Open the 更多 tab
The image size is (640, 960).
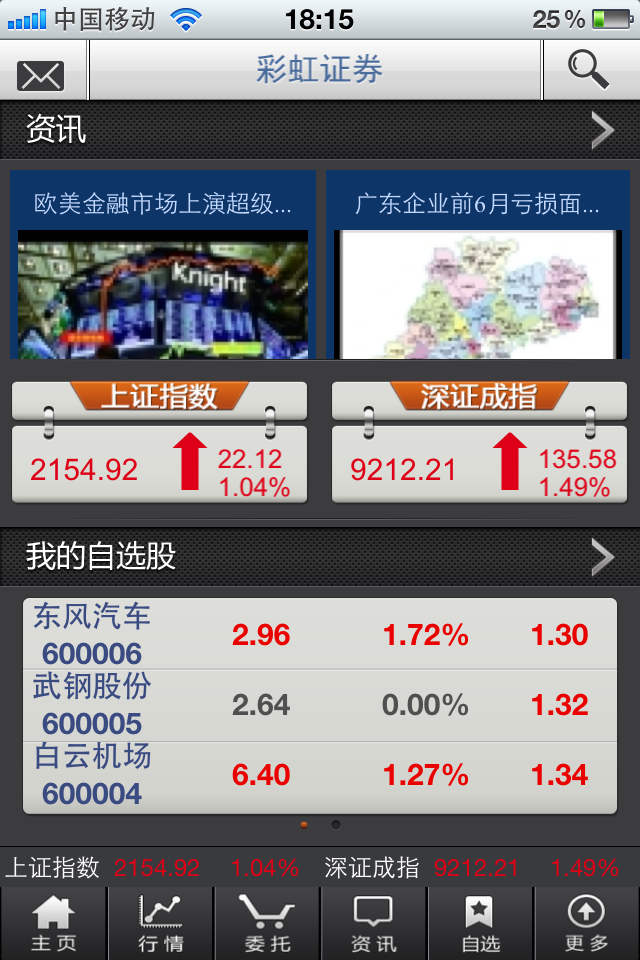click(586, 923)
